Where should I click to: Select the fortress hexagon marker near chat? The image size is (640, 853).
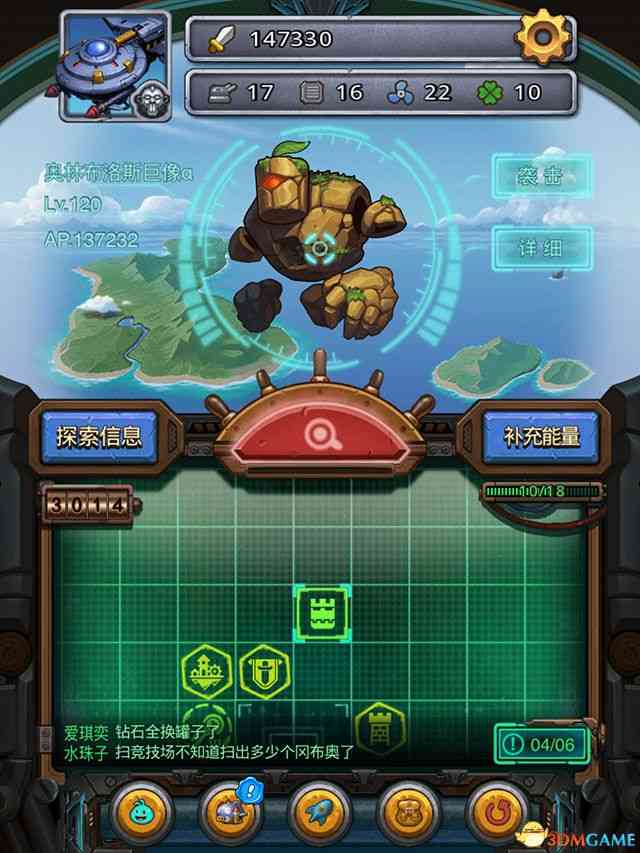381,728
